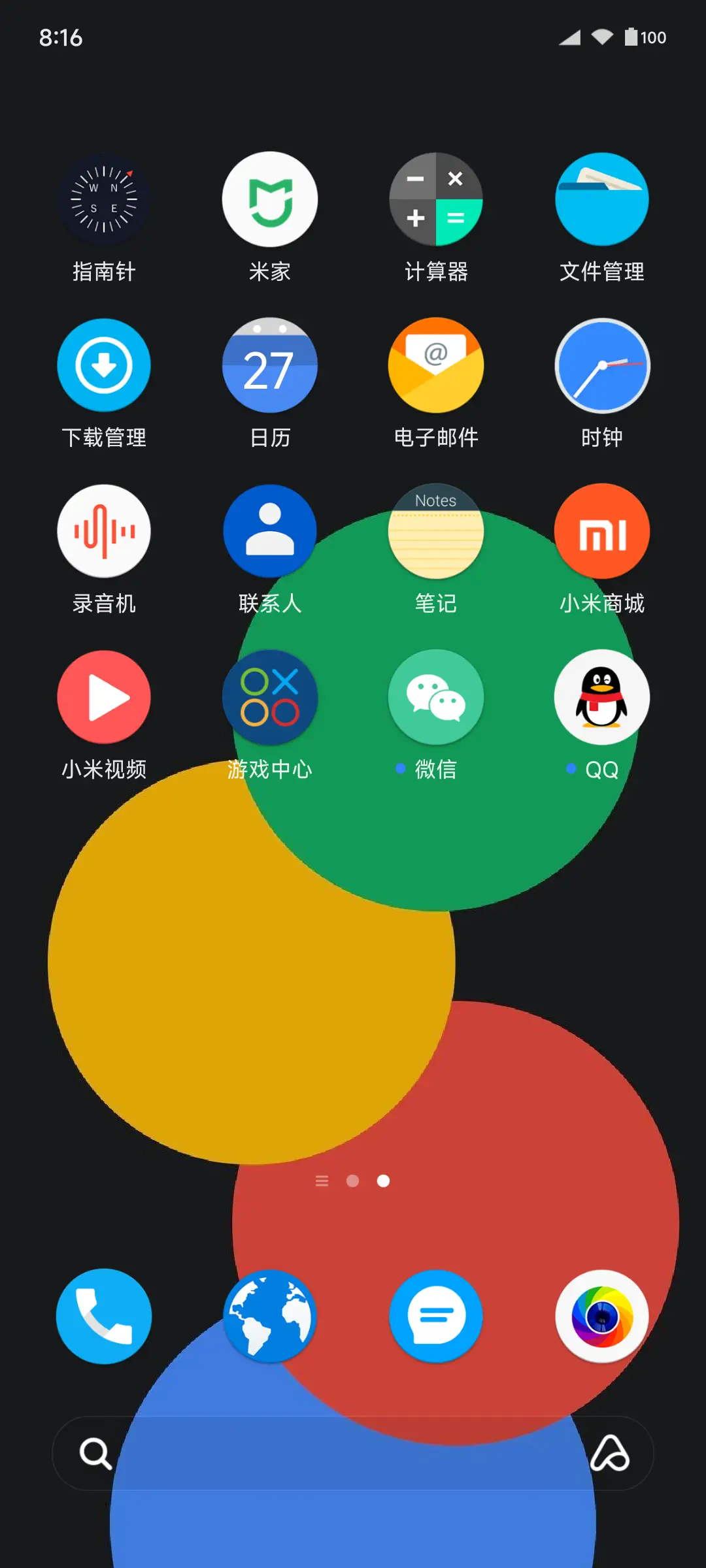
Task: Play videos in 小米视频
Action: 103,698
